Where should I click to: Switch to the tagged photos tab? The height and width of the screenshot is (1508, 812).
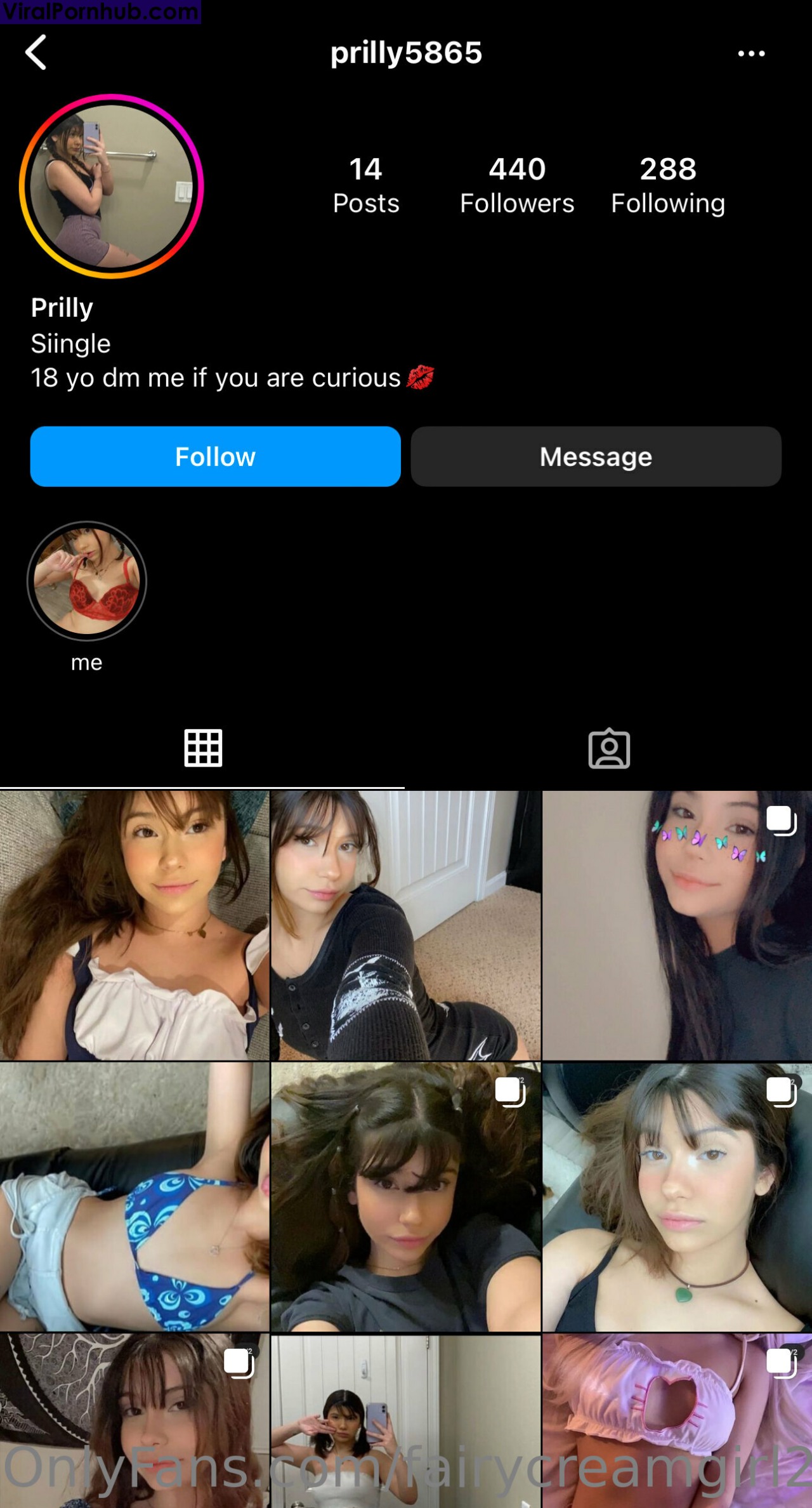click(x=609, y=748)
